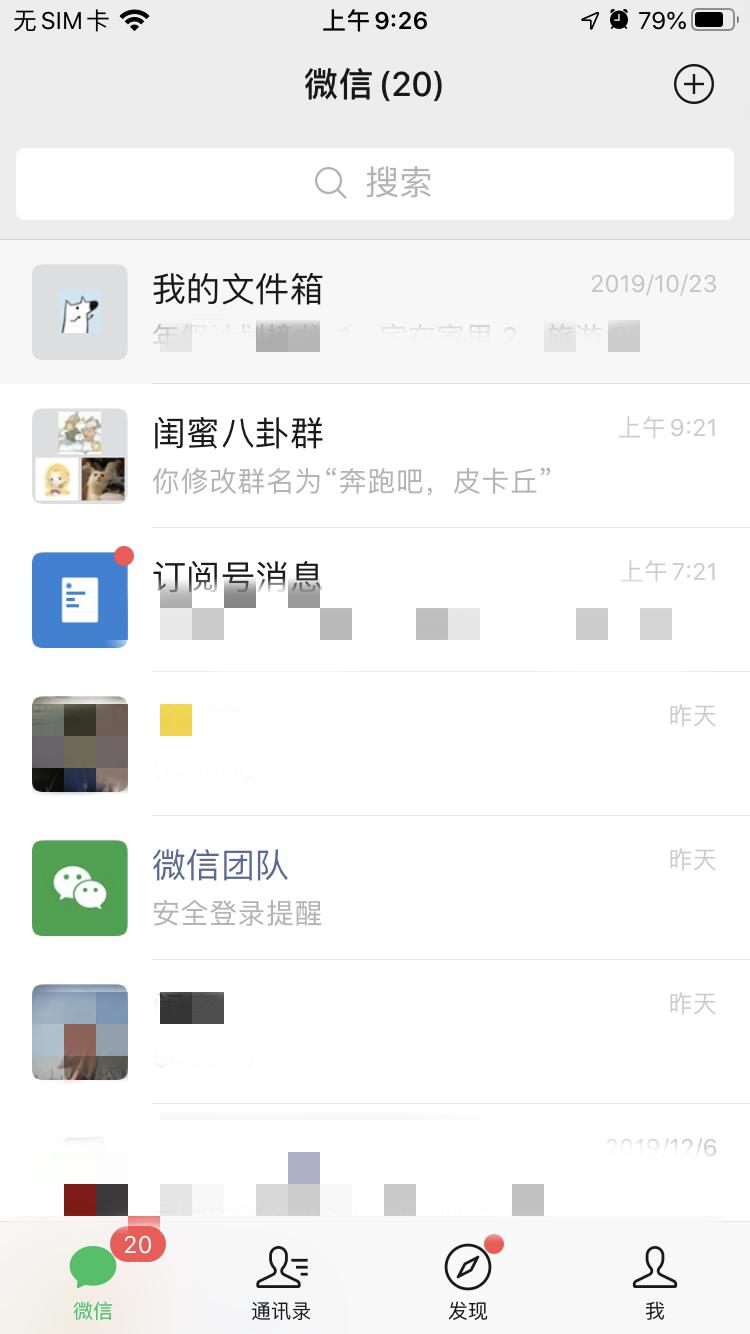Open the compose menu with the plus icon
The image size is (750, 1334).
click(694, 84)
